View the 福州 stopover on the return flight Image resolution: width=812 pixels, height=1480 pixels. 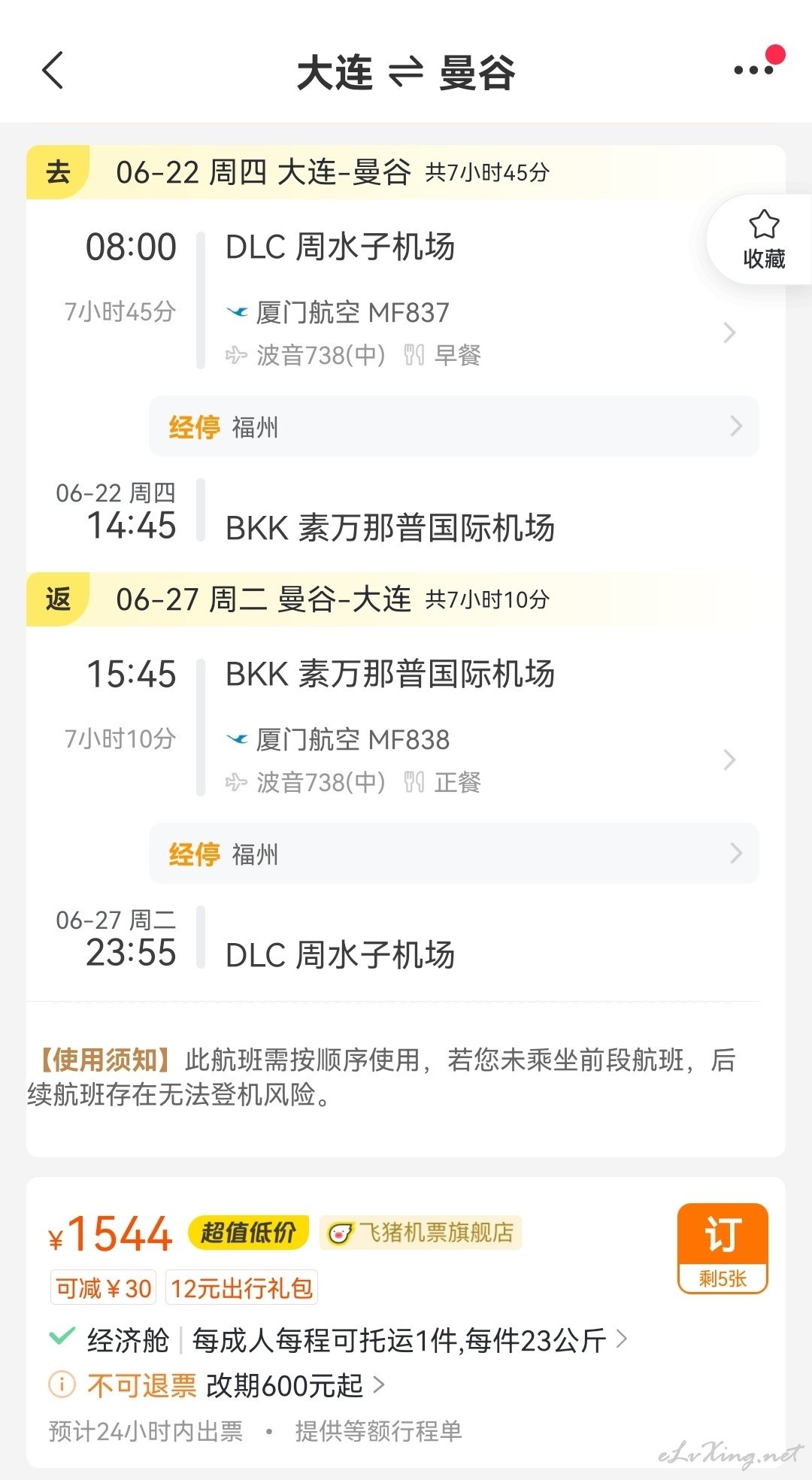454,854
